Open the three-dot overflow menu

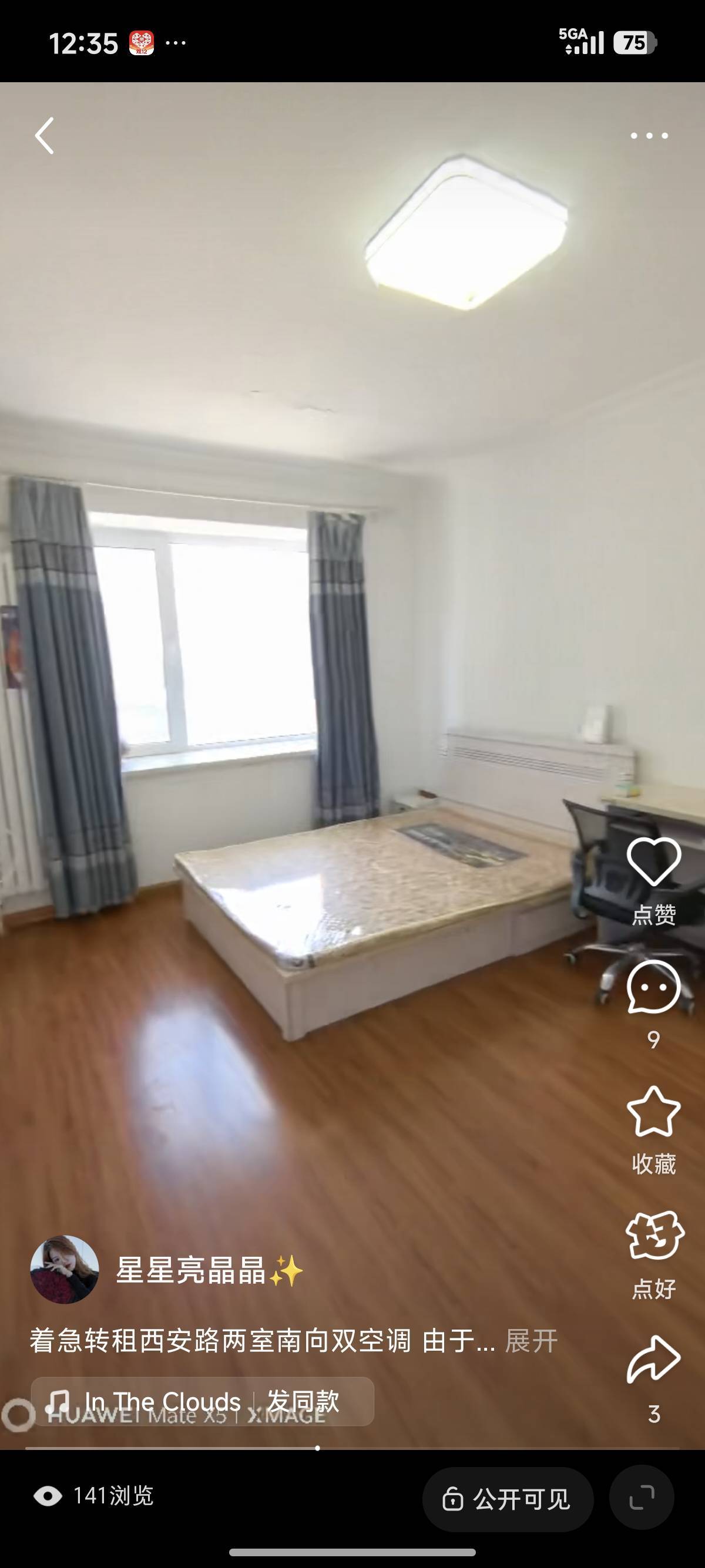click(649, 136)
